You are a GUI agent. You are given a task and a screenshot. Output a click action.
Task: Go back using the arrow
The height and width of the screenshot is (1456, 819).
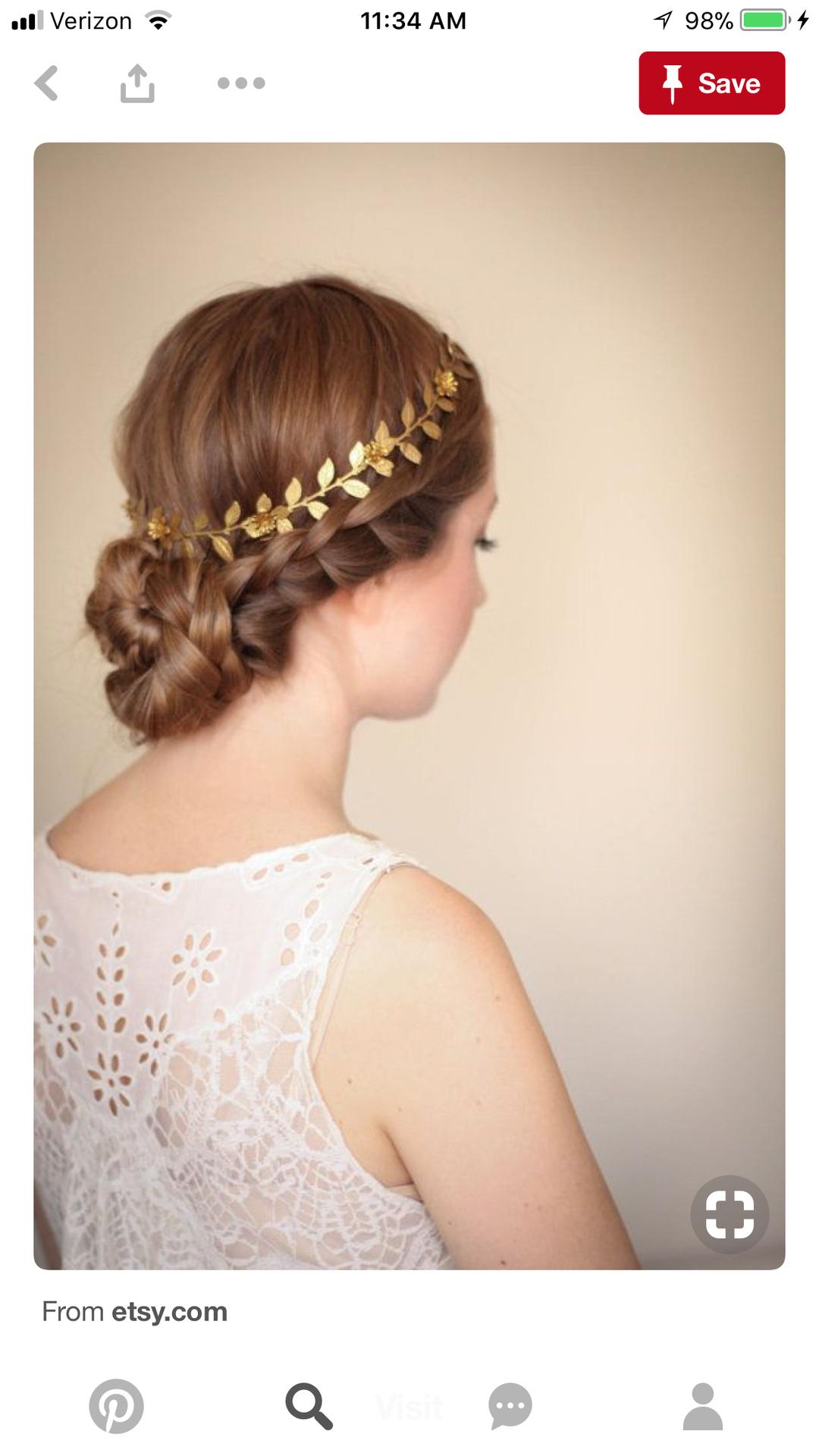point(46,83)
